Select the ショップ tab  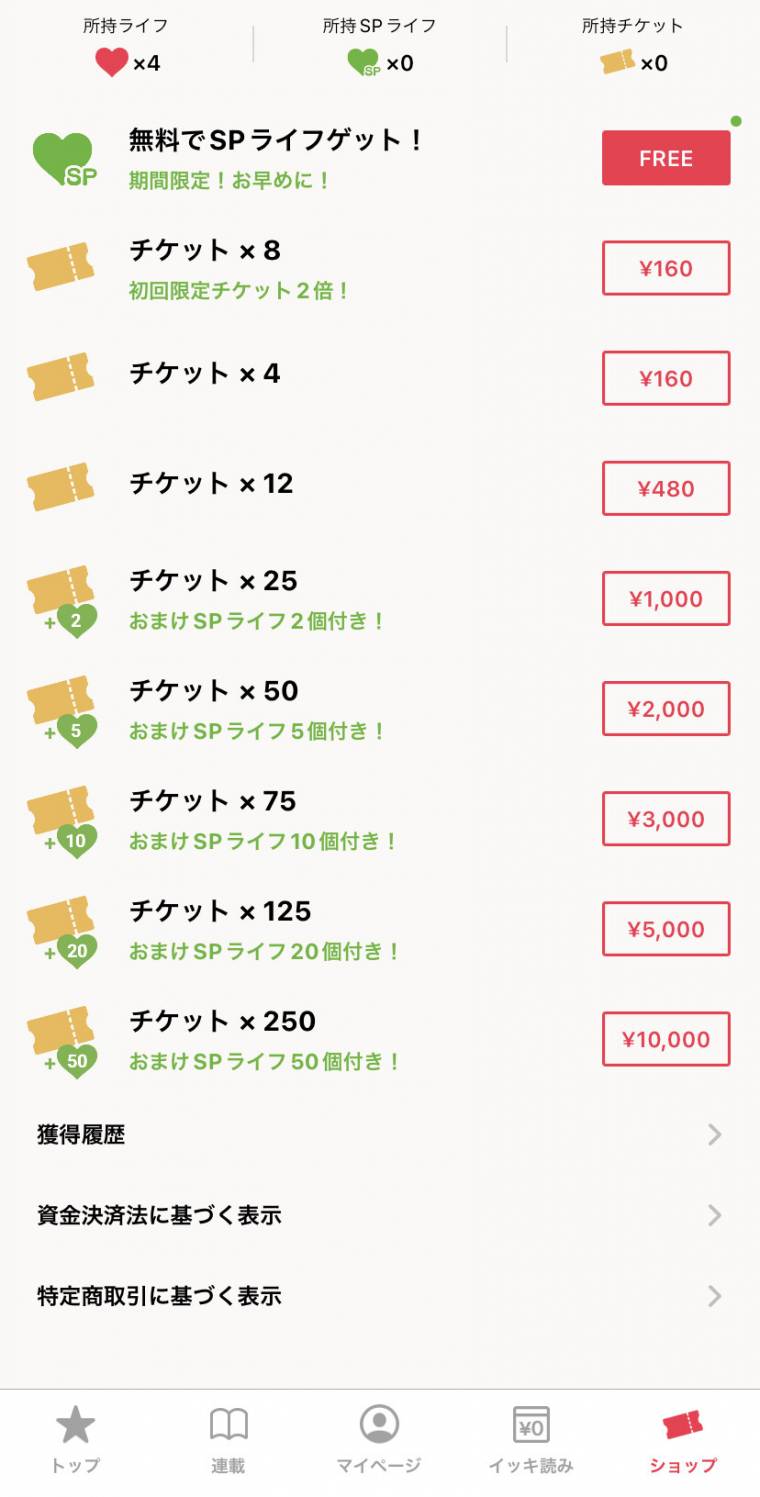(683, 1438)
